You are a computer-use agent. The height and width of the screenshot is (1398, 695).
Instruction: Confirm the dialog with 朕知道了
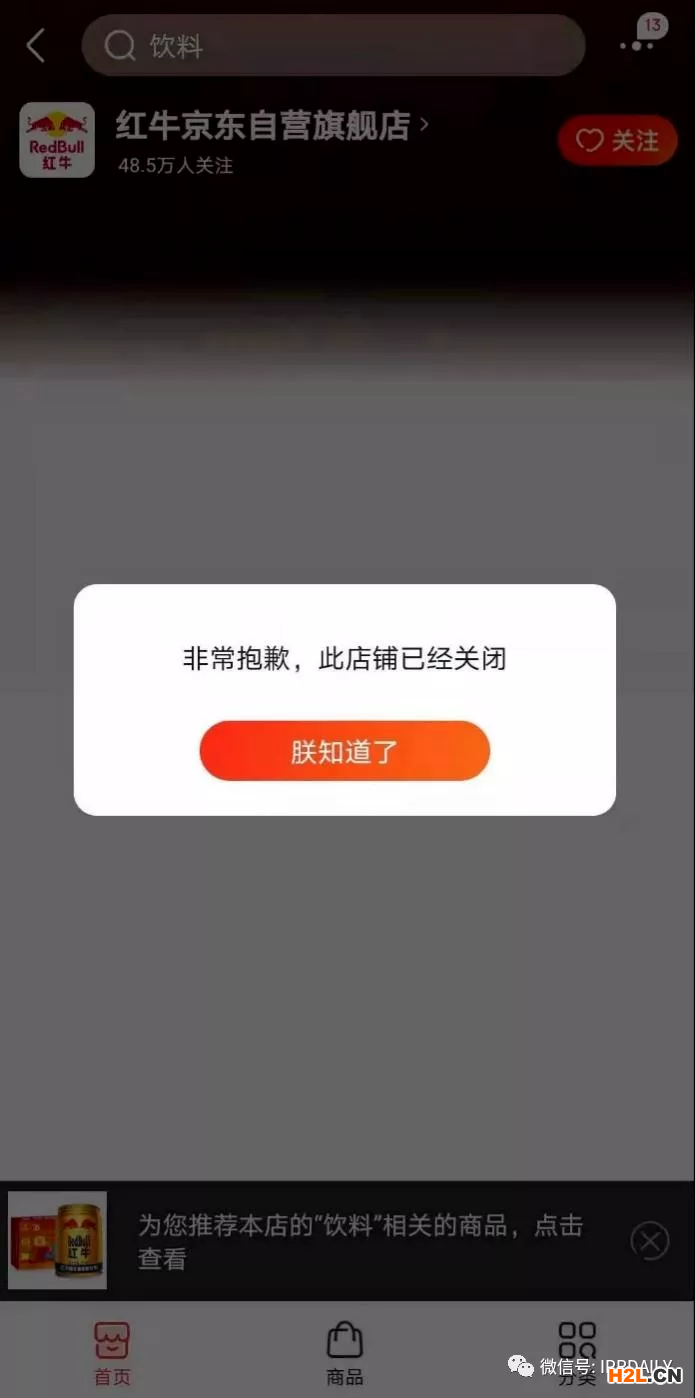click(x=344, y=751)
